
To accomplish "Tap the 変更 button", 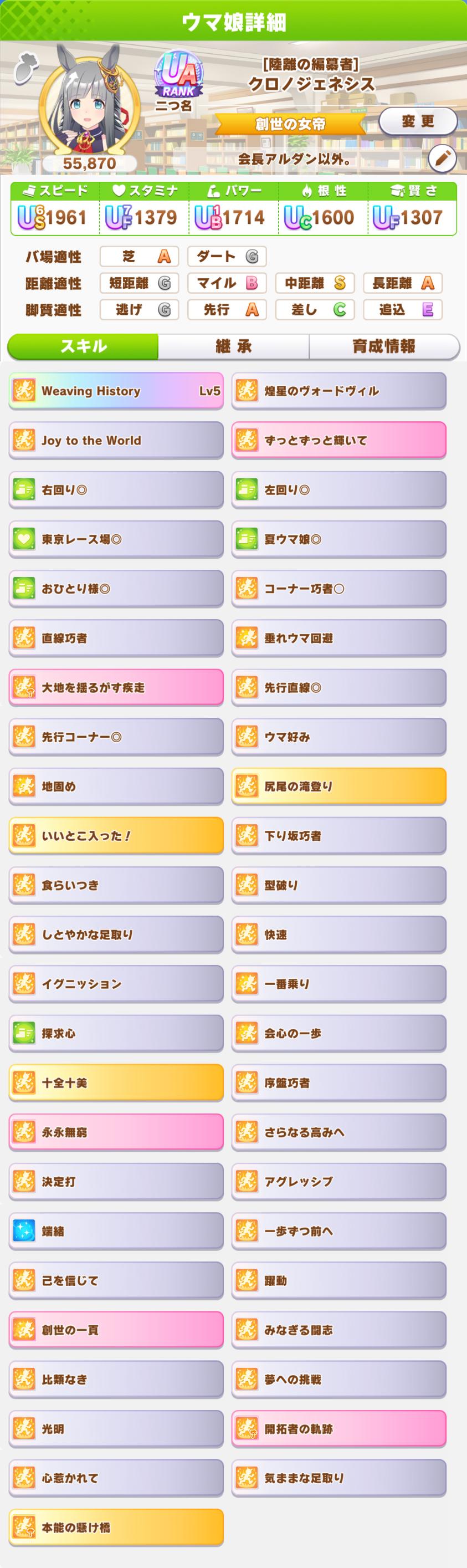I will point(418,121).
